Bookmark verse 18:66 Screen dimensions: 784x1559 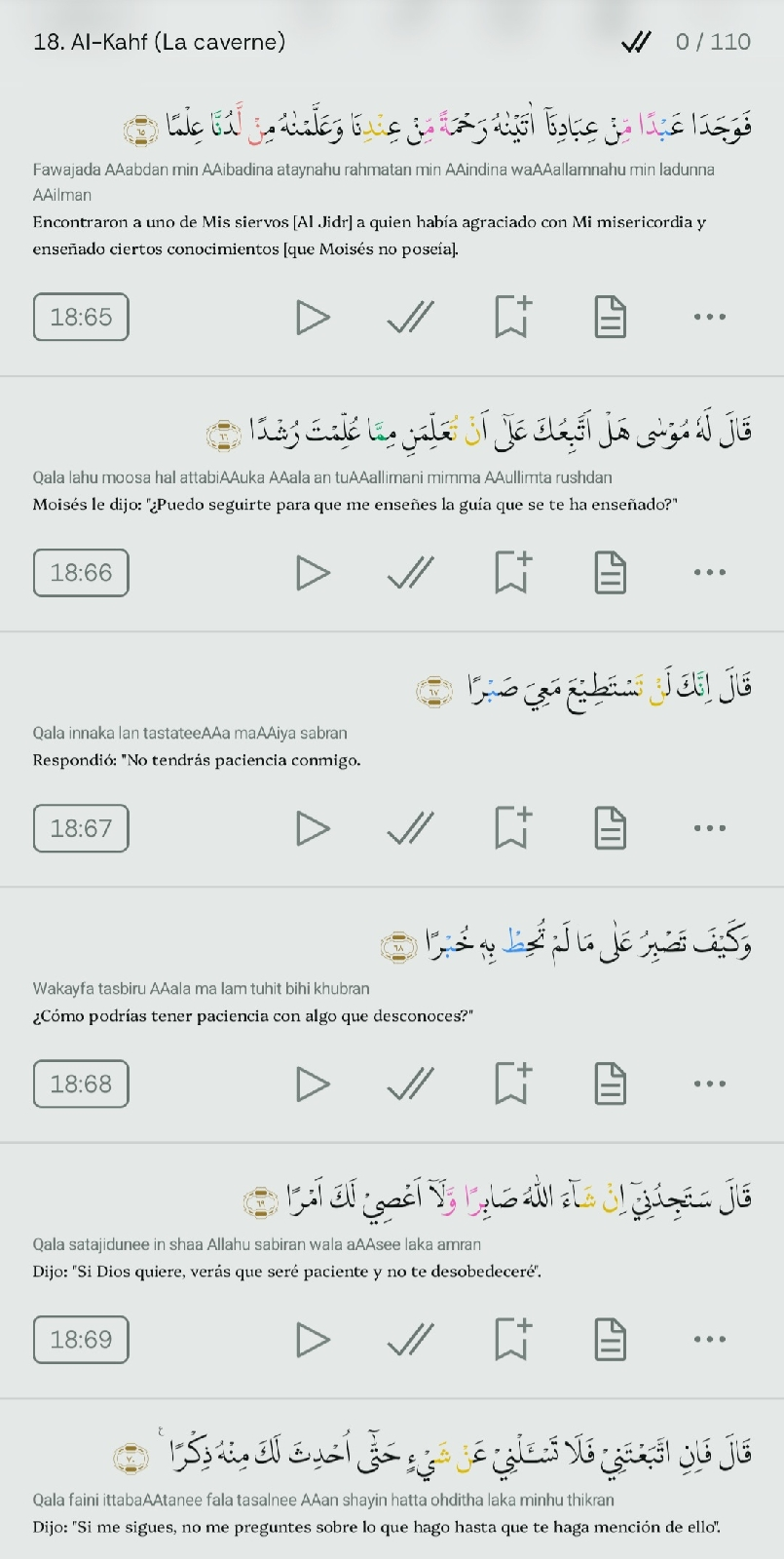[512, 572]
